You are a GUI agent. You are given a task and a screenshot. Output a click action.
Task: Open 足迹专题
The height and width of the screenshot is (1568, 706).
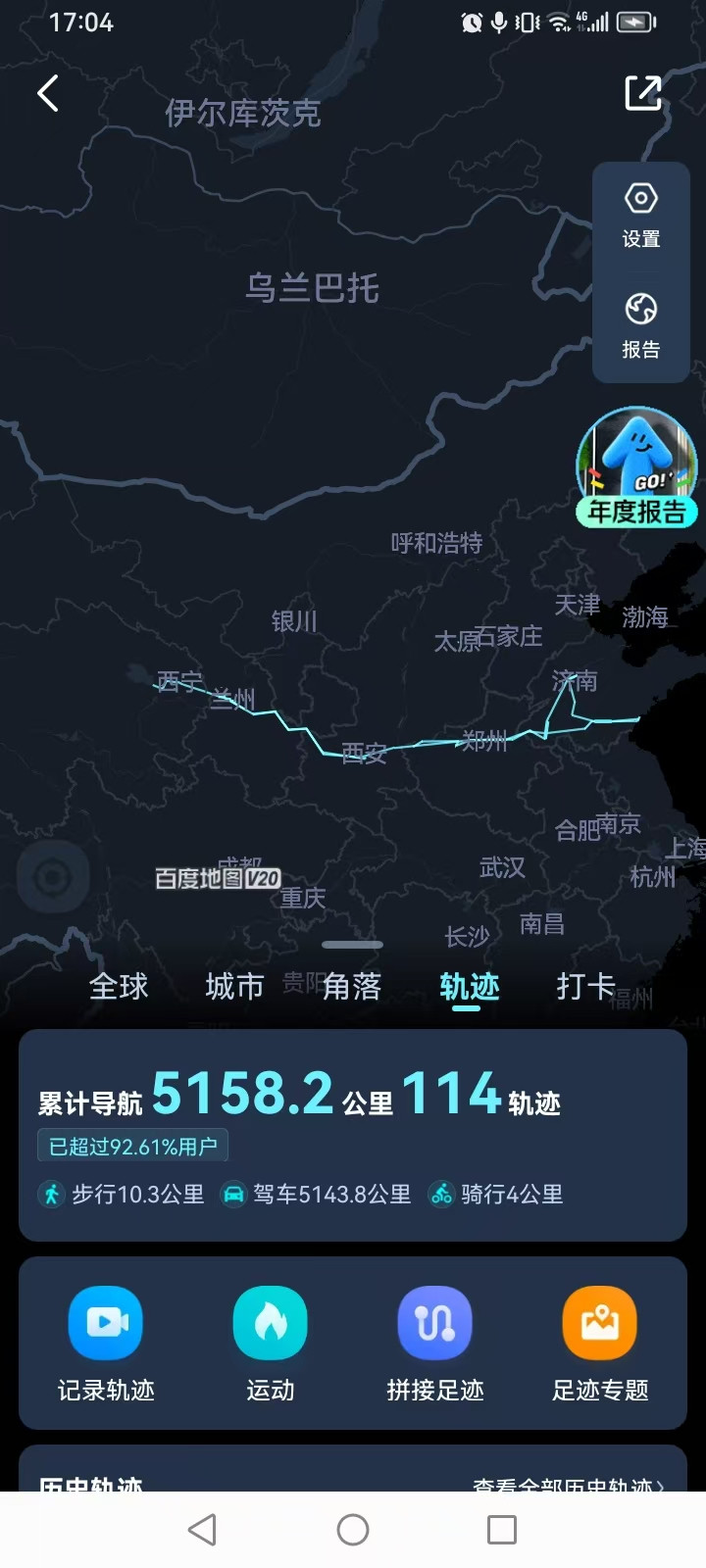[600, 1344]
